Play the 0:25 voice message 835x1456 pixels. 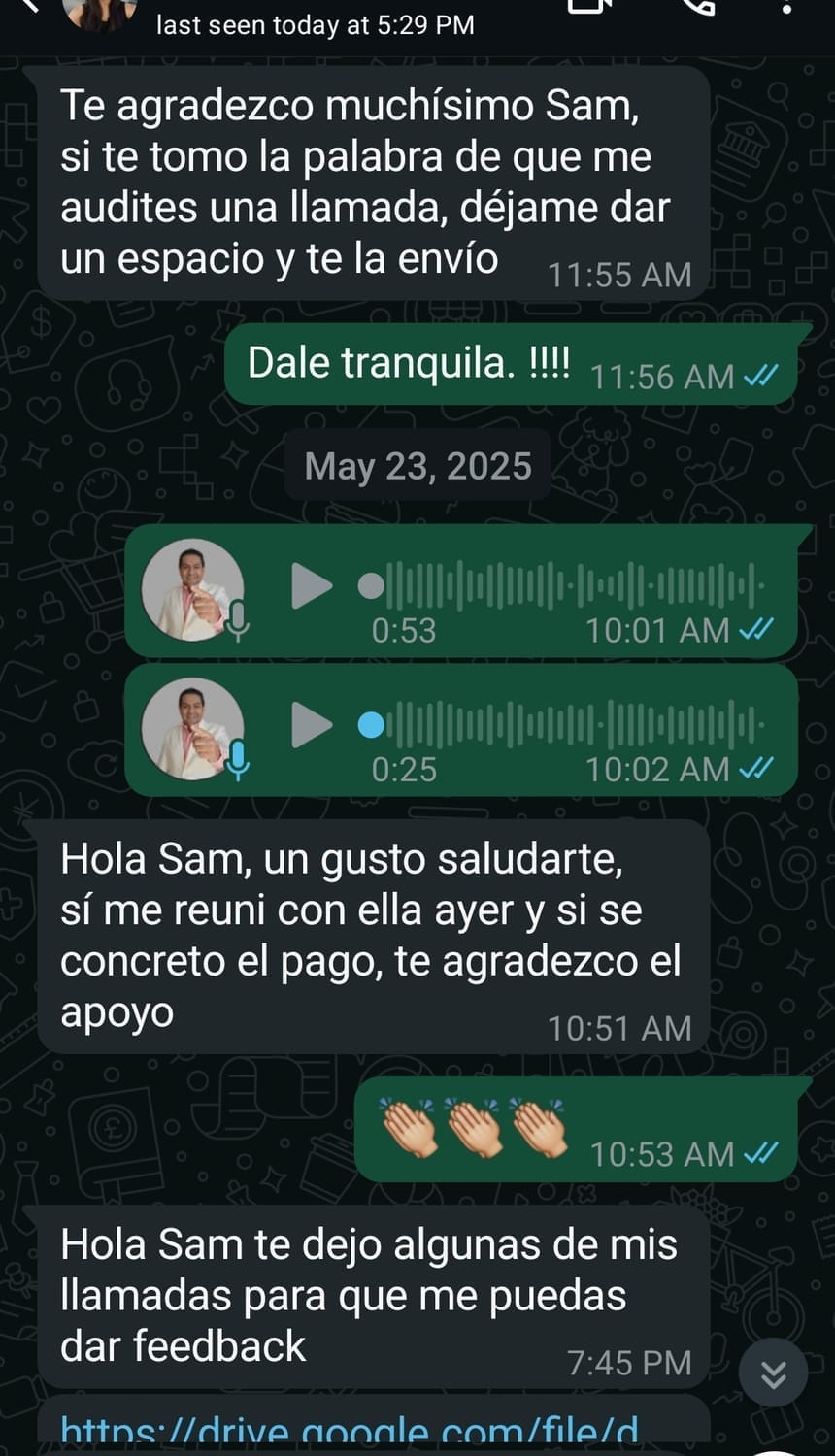[311, 725]
